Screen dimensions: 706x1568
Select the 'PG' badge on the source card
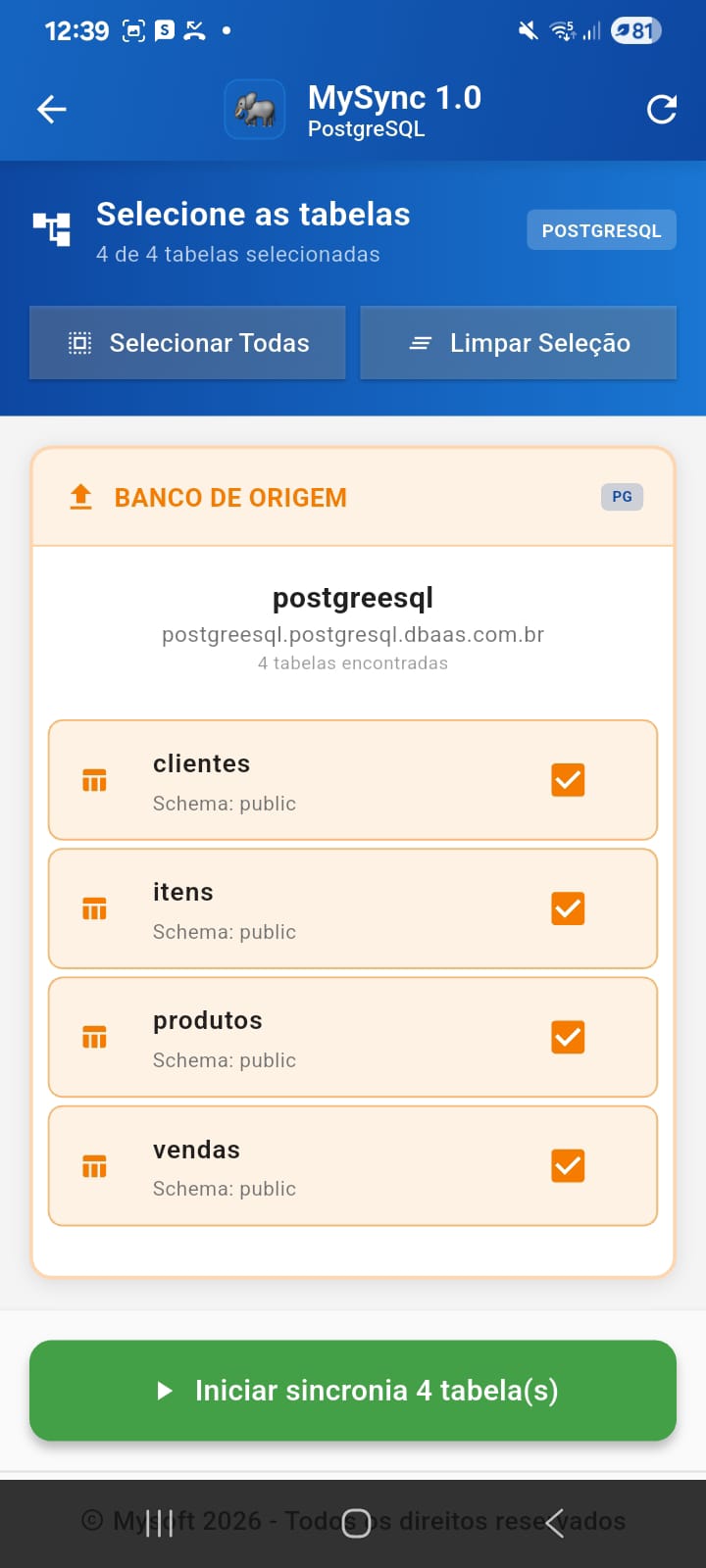tap(621, 497)
